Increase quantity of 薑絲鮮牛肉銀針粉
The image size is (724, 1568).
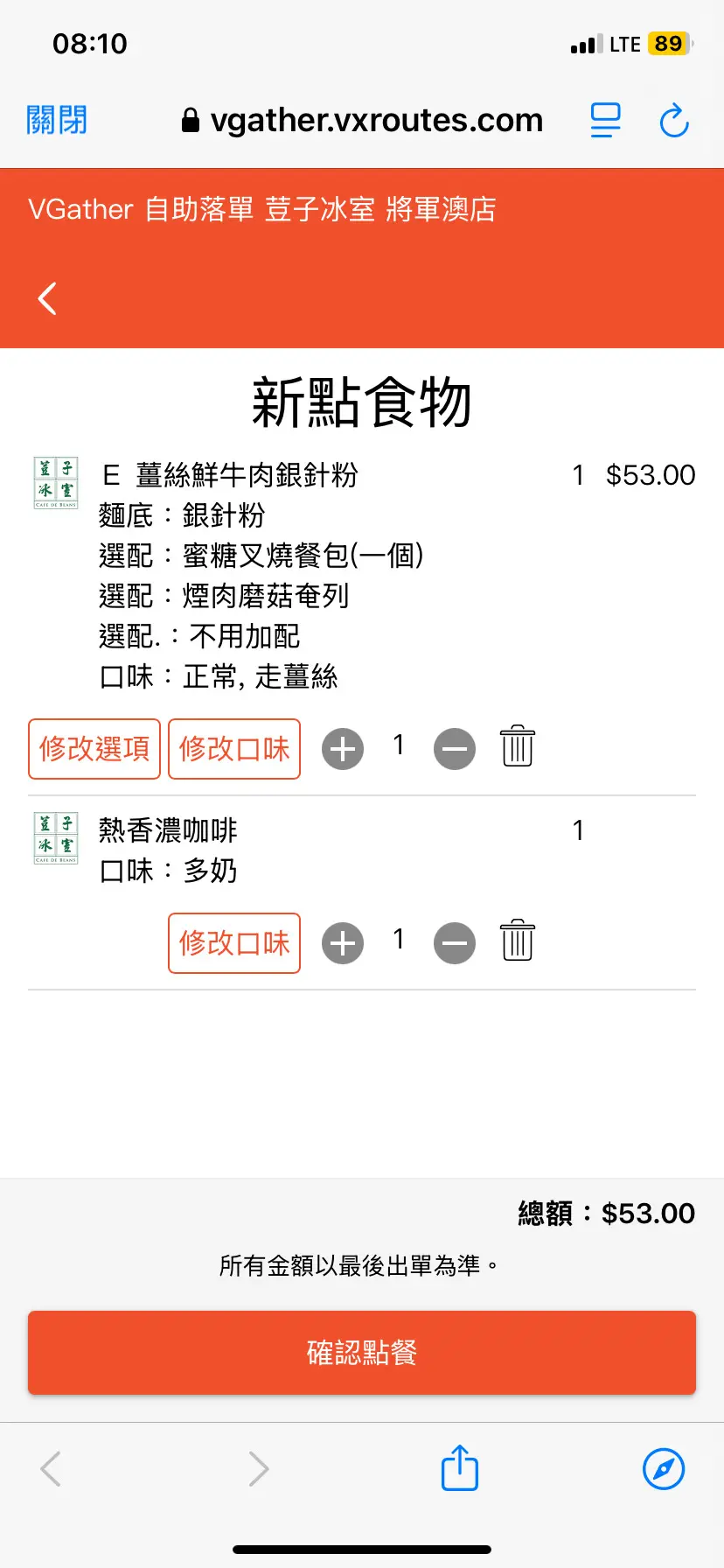tap(343, 749)
